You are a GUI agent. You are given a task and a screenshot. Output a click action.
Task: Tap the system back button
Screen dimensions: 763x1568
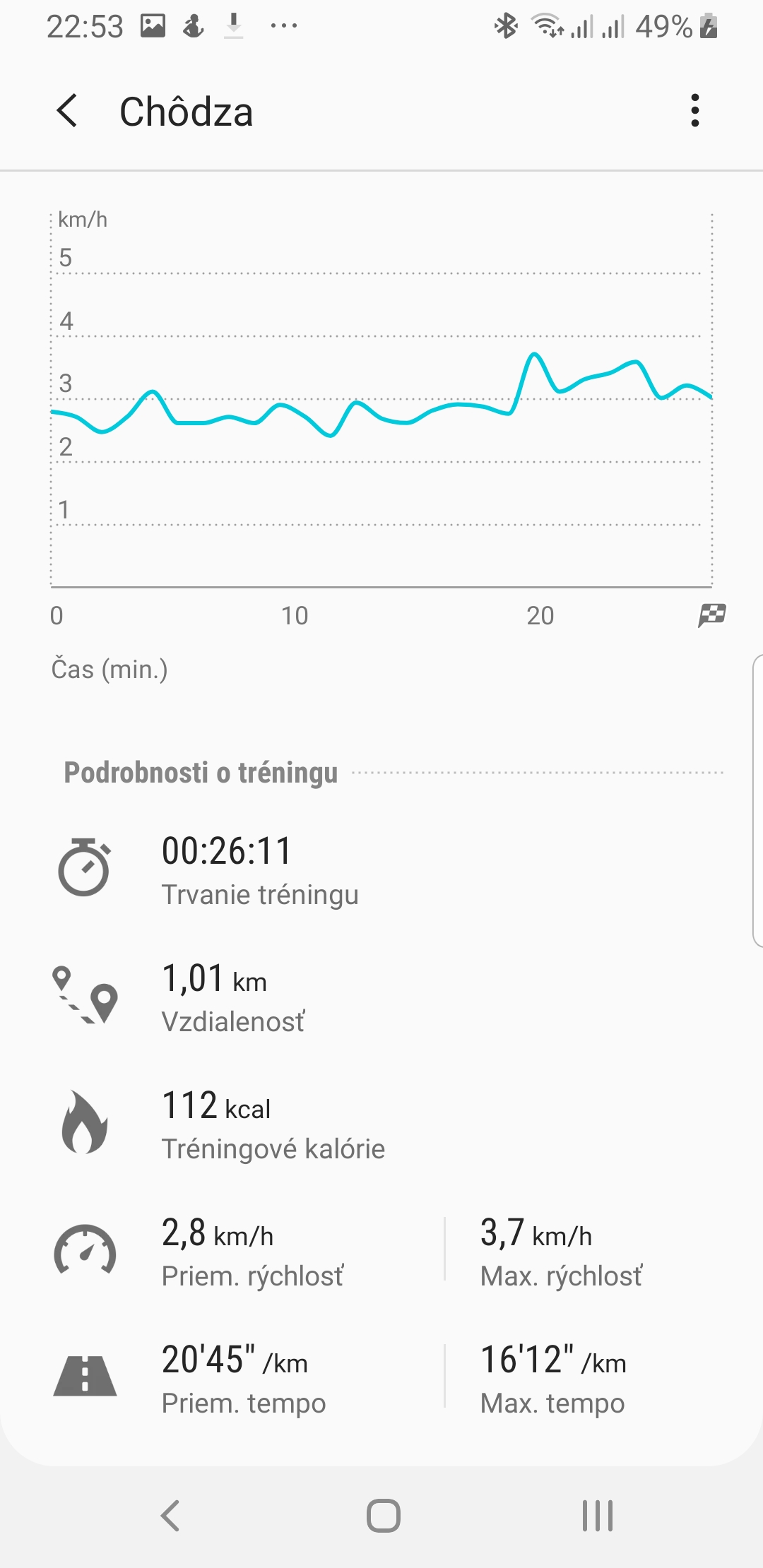point(170,1515)
